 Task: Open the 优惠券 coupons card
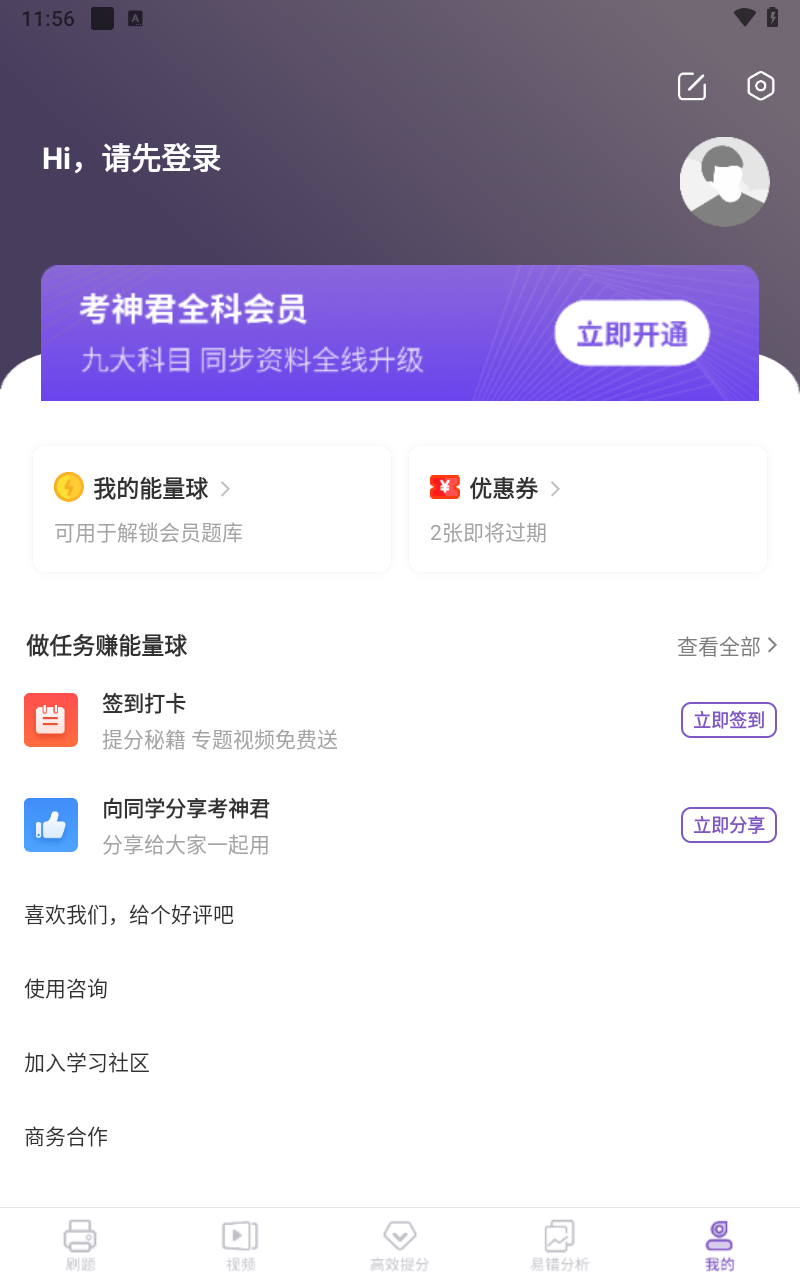(x=588, y=509)
